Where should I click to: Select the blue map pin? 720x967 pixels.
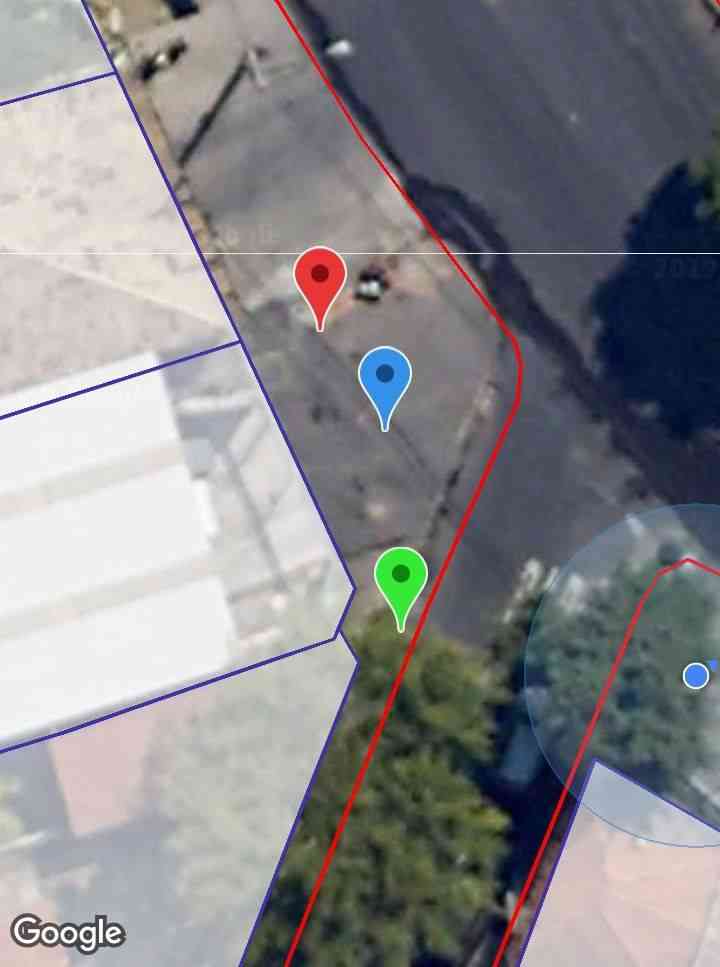[x=385, y=378]
